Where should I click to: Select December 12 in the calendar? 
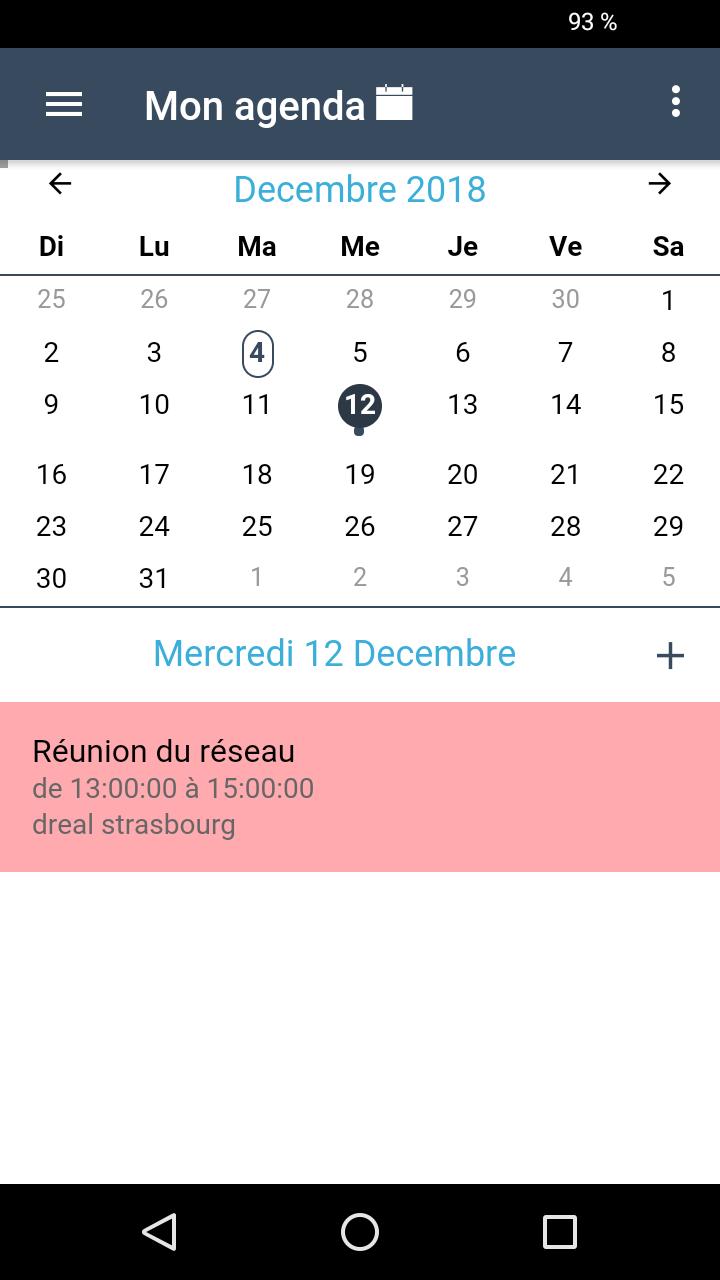click(360, 405)
